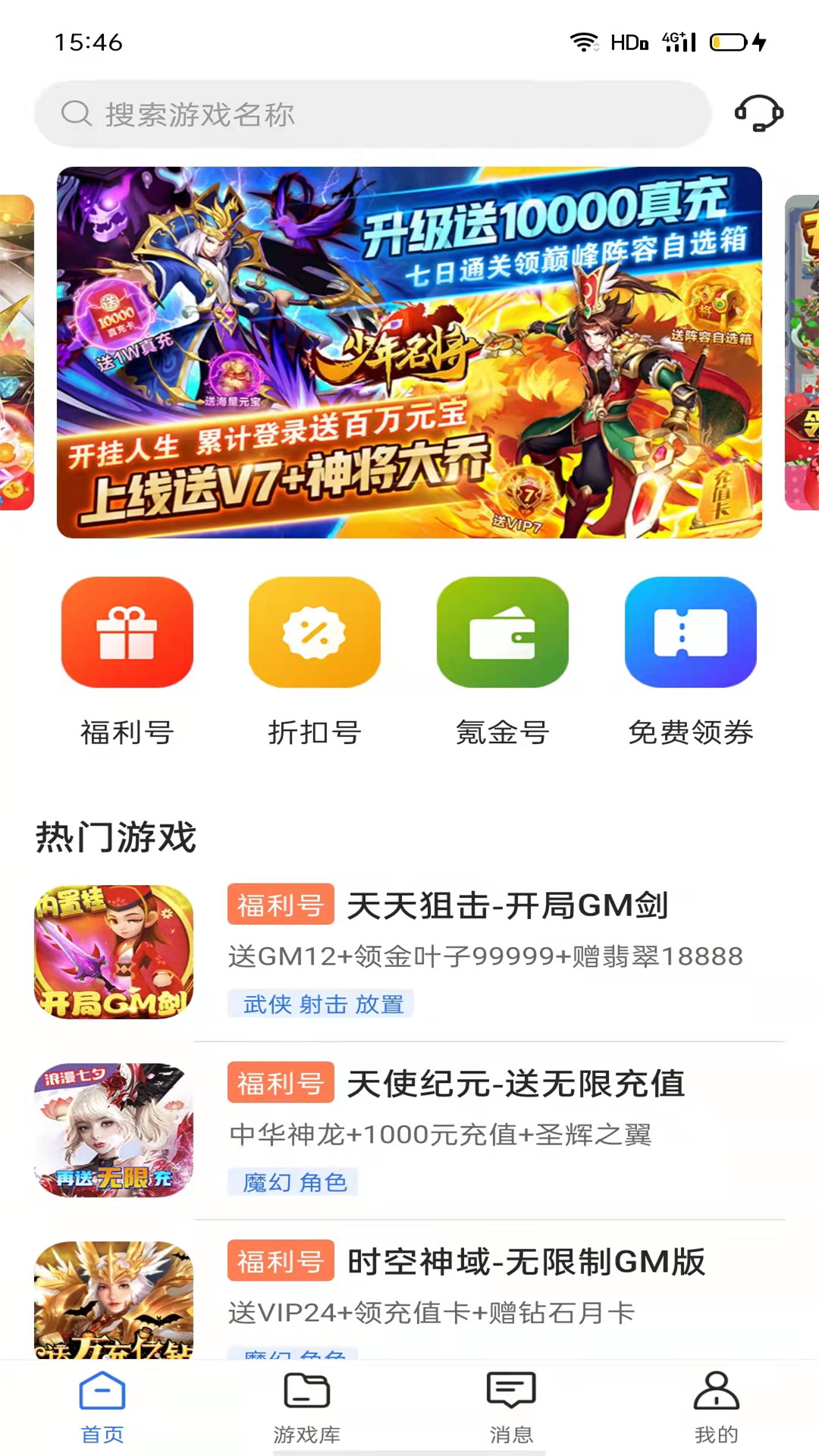Open the 少年名将 promo banner
Viewport: 819px width, 1456px height.
coord(409,353)
